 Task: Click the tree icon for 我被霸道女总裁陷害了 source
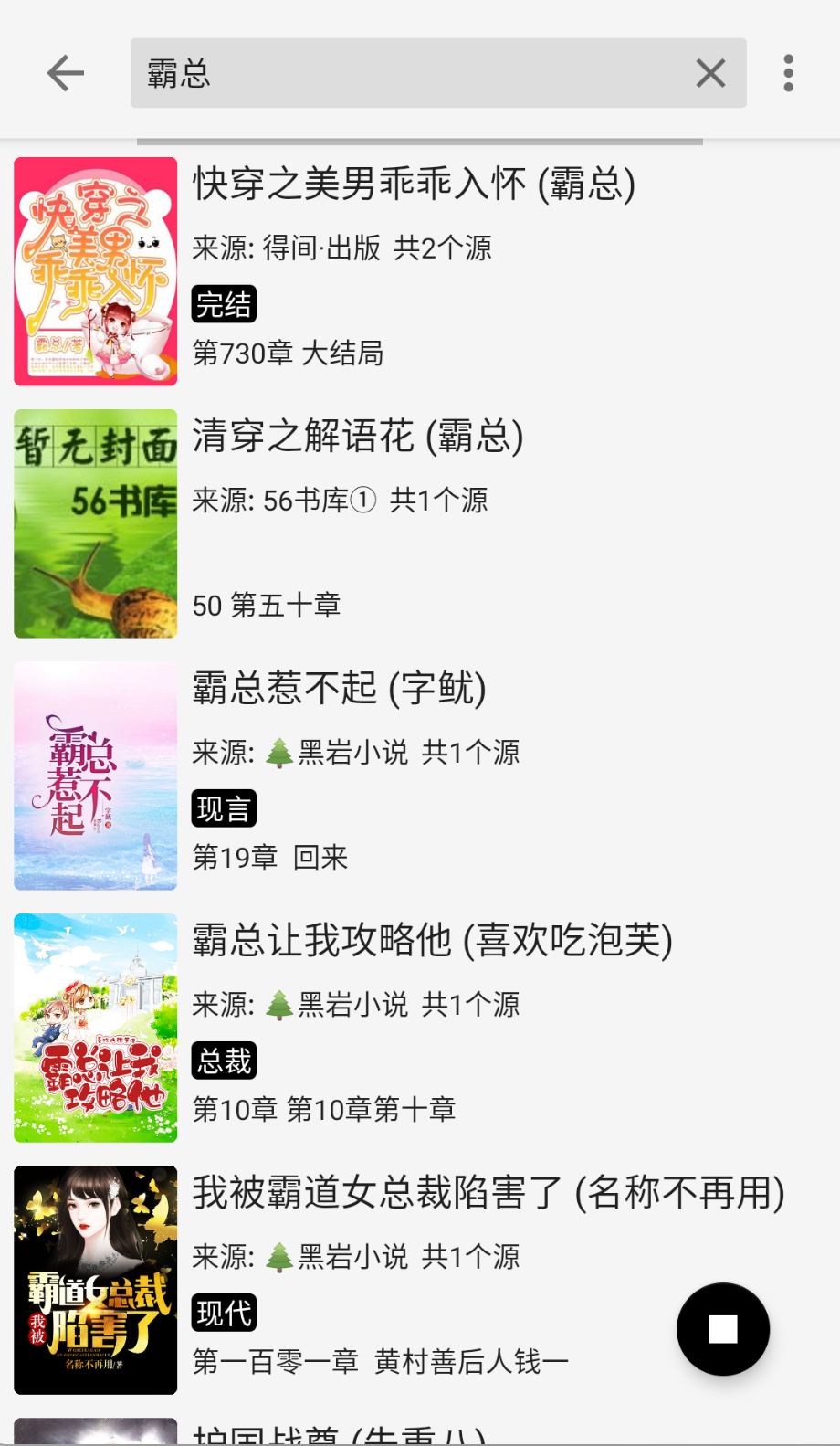280,1255
